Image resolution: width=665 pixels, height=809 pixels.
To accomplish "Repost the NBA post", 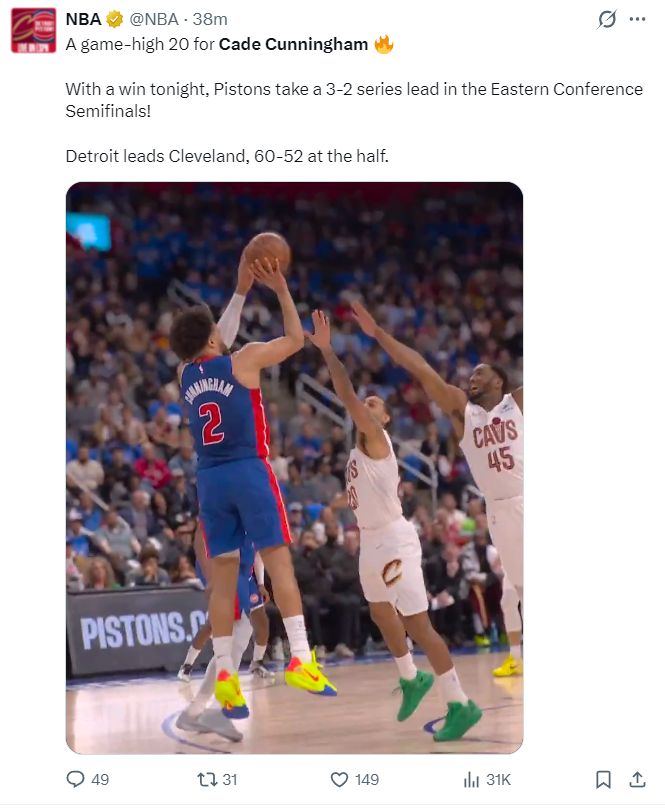I will coord(217,779).
